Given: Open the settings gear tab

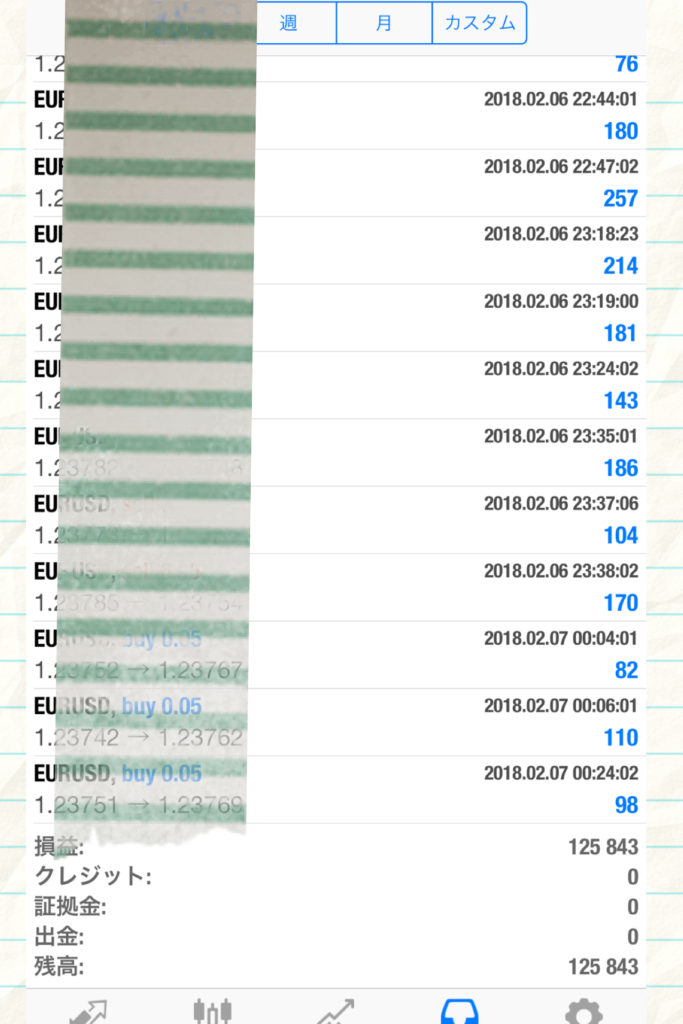Looking at the screenshot, I should 583,1011.
